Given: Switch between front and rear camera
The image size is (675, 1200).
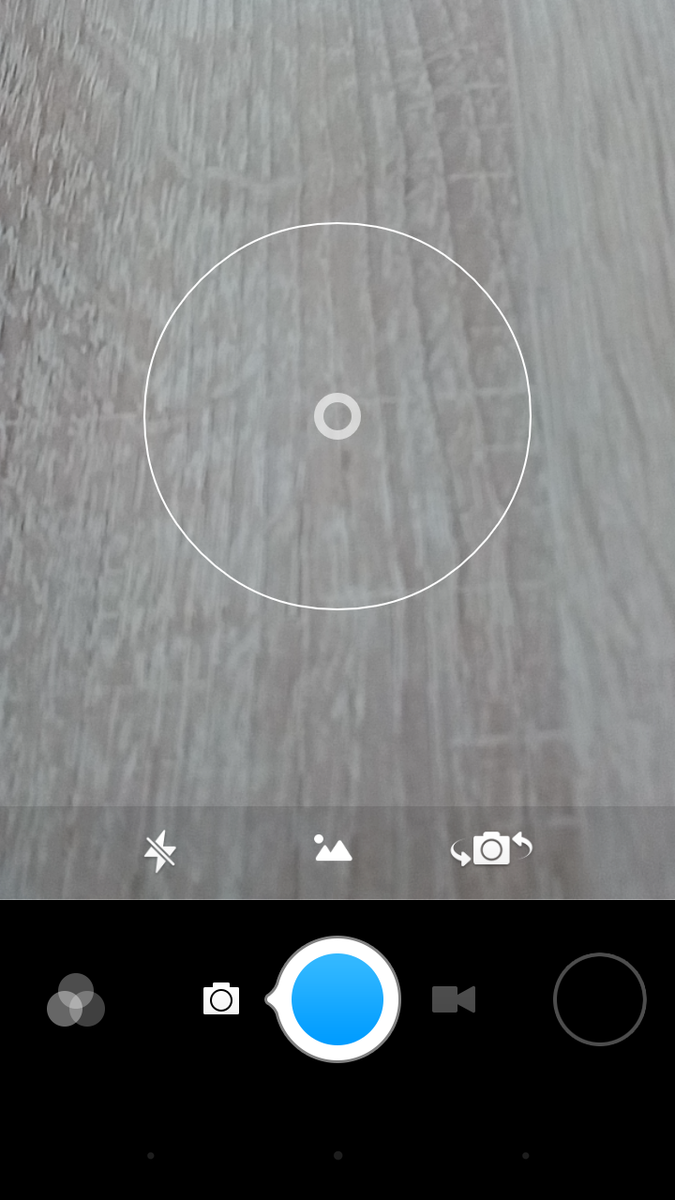Looking at the screenshot, I should (x=491, y=849).
